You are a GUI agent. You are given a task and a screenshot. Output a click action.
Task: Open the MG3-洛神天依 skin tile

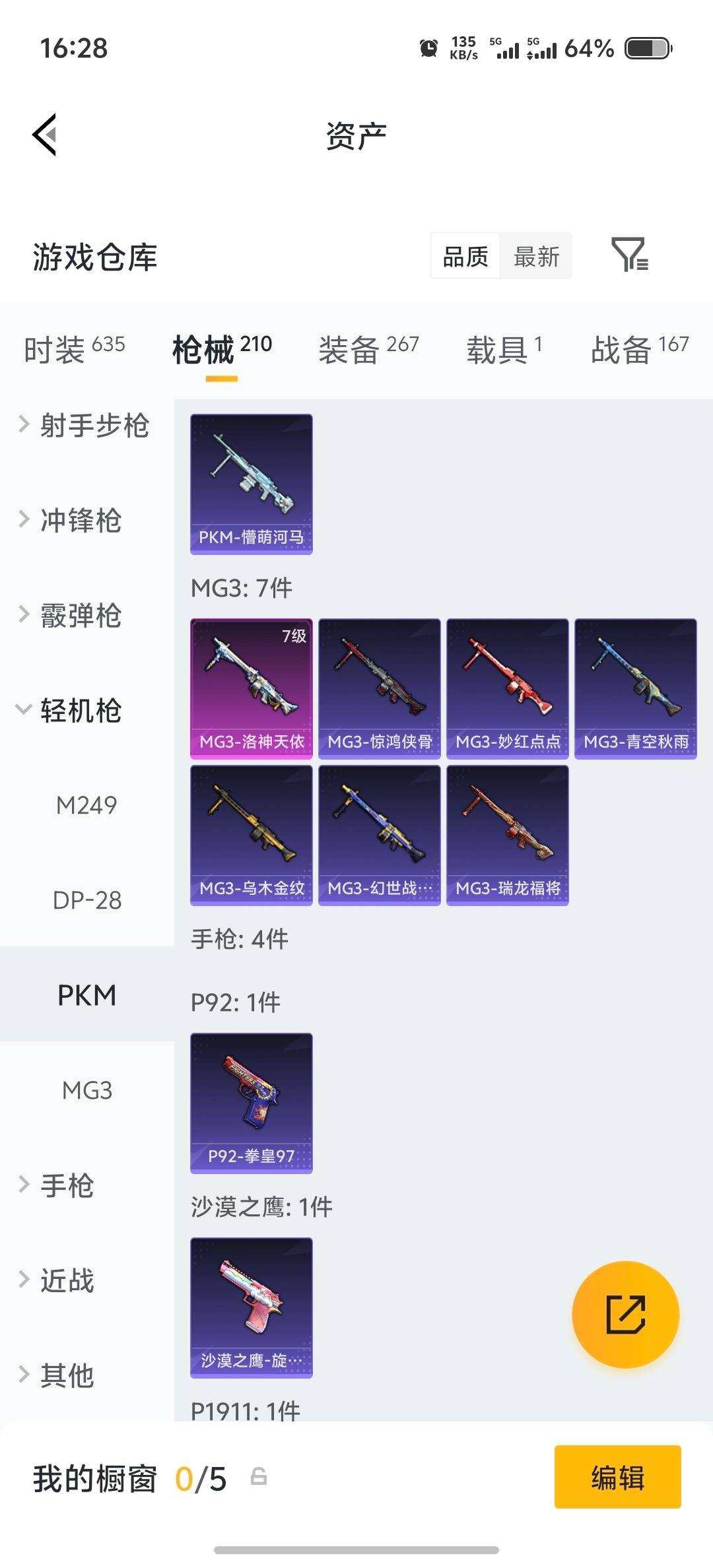click(x=251, y=688)
